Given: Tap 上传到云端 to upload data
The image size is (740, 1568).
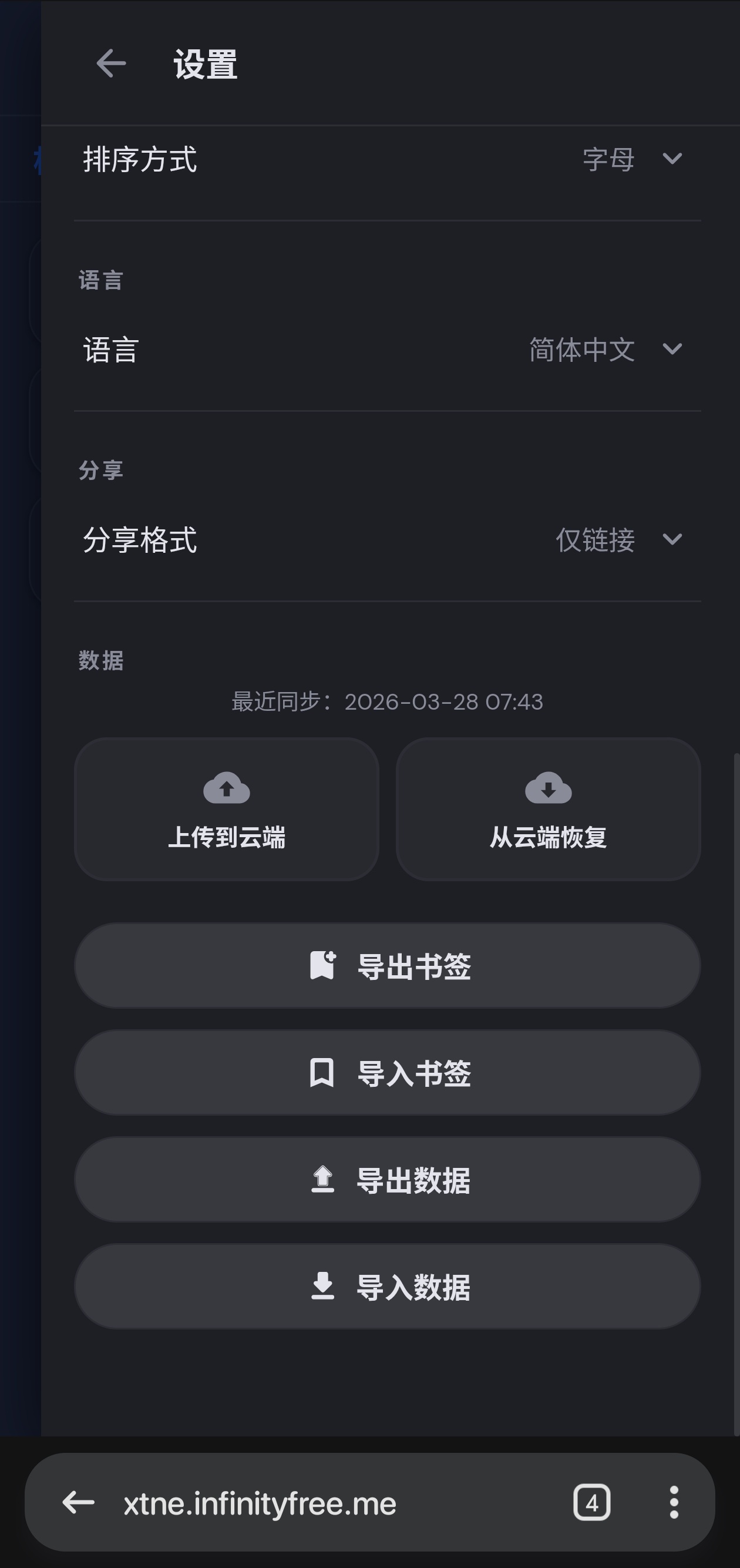Looking at the screenshot, I should (x=226, y=809).
